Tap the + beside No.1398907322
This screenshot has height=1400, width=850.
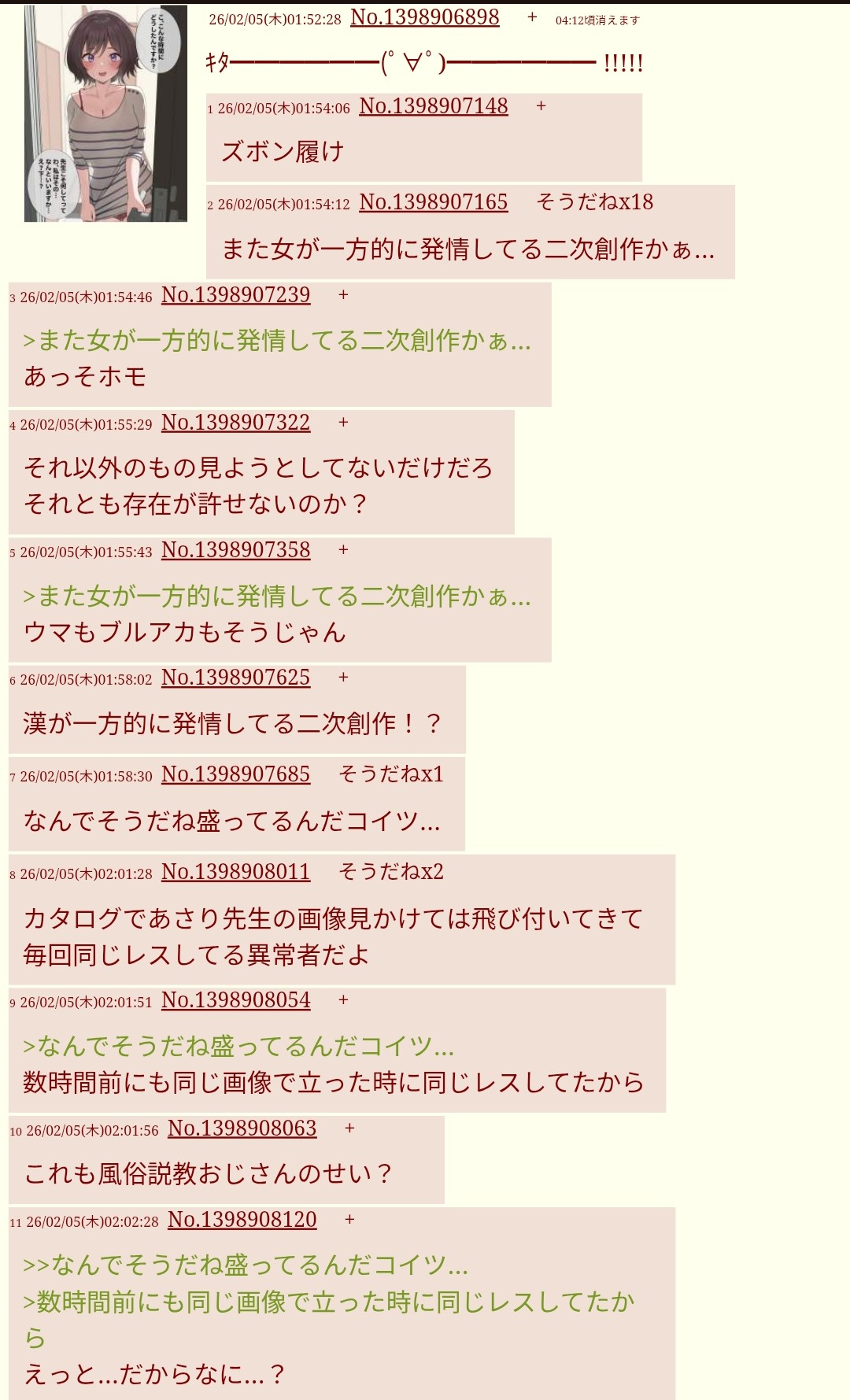tap(343, 423)
